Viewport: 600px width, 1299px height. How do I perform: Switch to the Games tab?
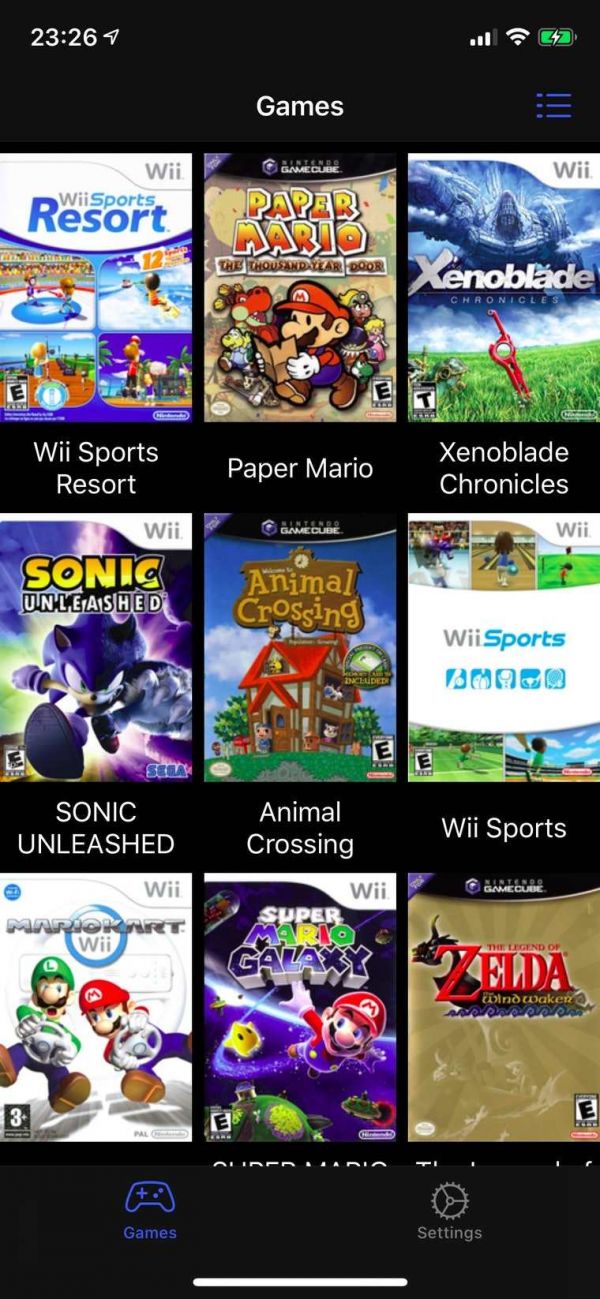(150, 1211)
